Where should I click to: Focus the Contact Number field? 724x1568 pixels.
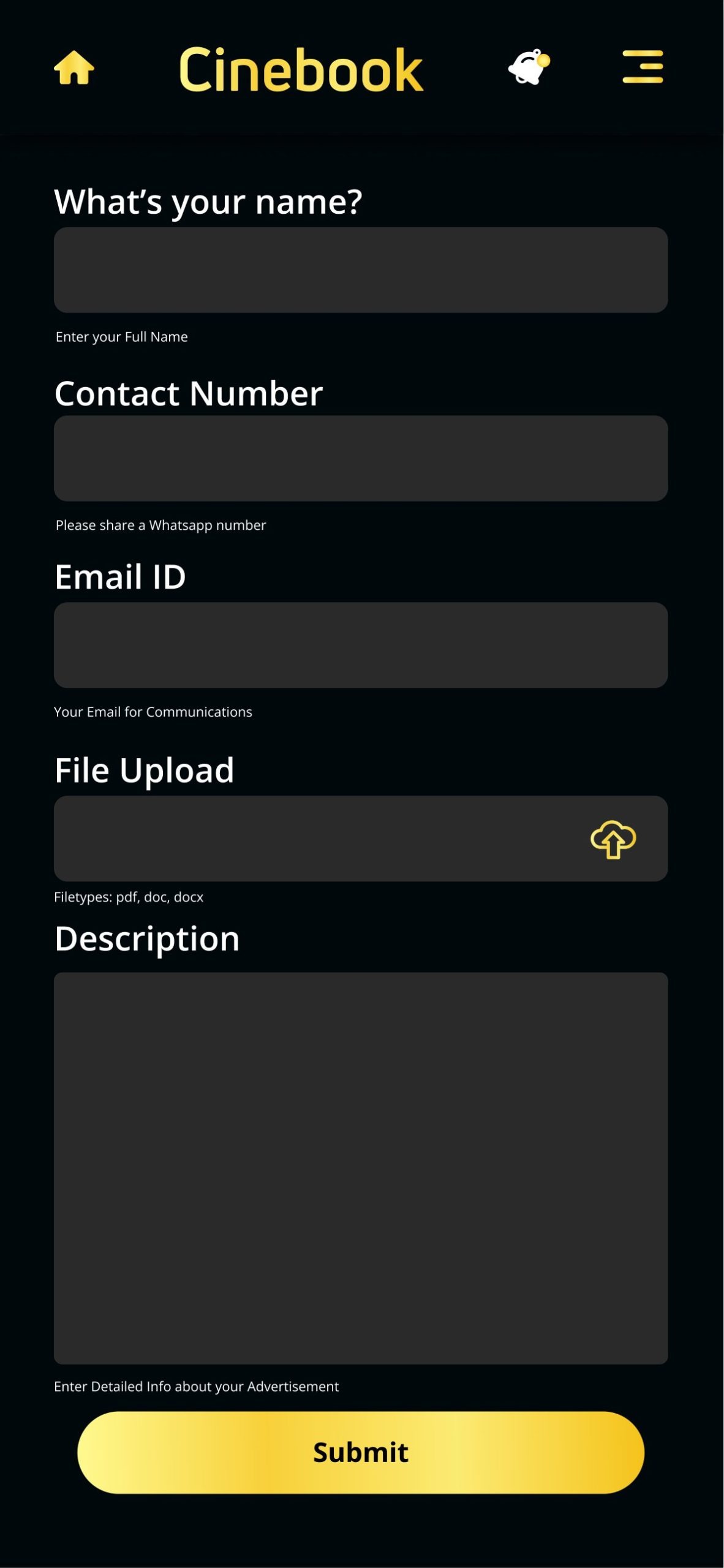pyautogui.click(x=361, y=459)
